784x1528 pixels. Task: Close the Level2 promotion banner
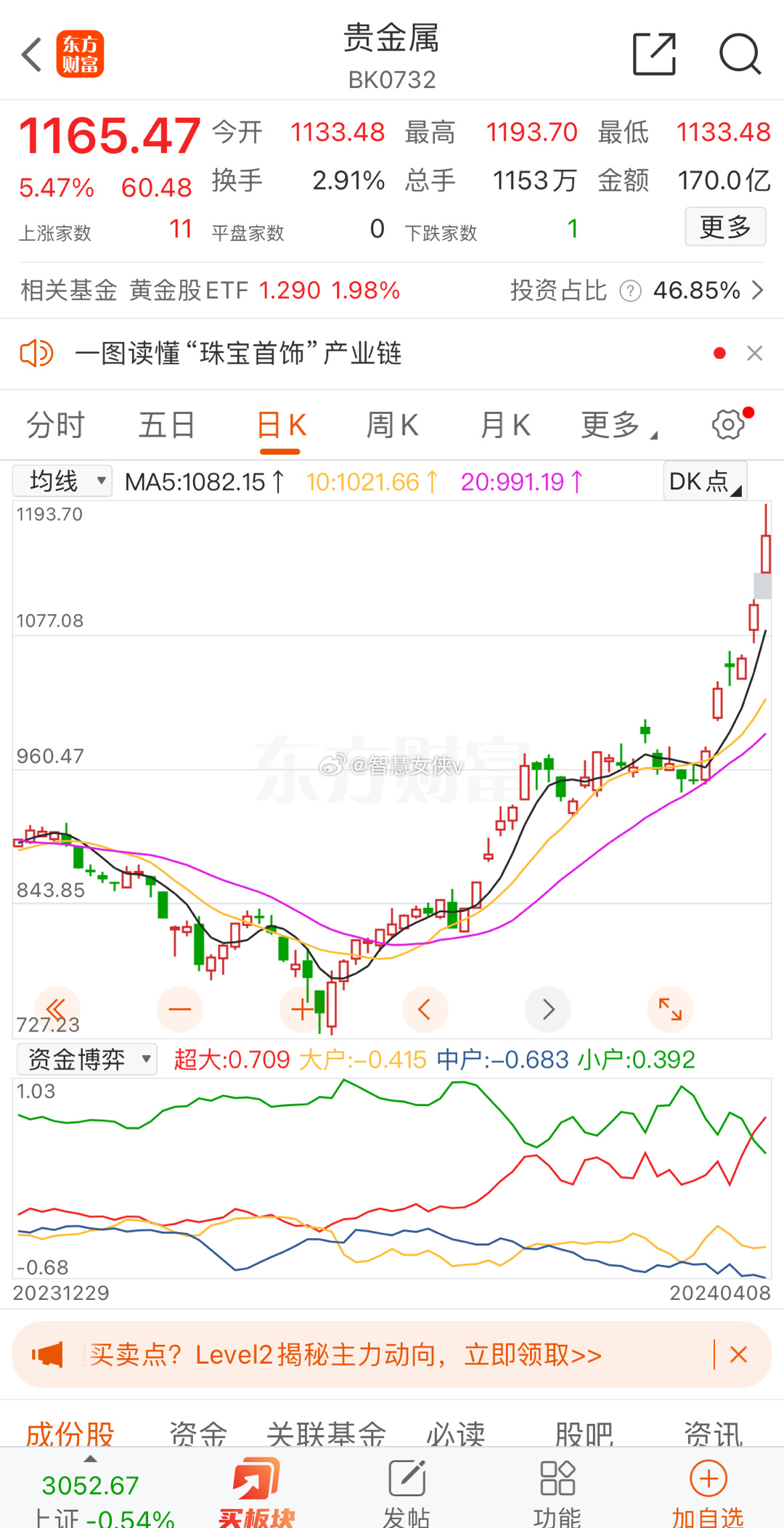tap(738, 1354)
